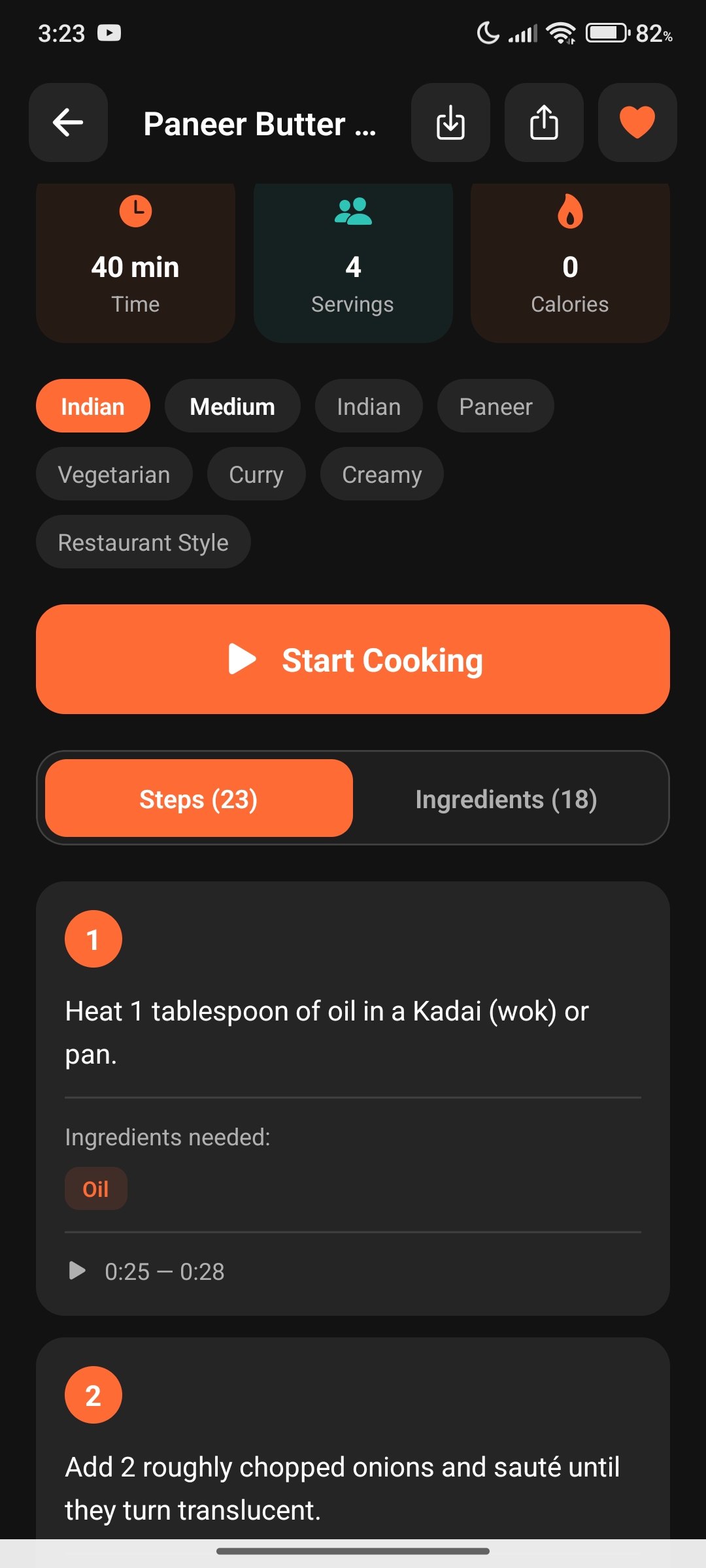Choose the Curry tag chip

point(256,474)
